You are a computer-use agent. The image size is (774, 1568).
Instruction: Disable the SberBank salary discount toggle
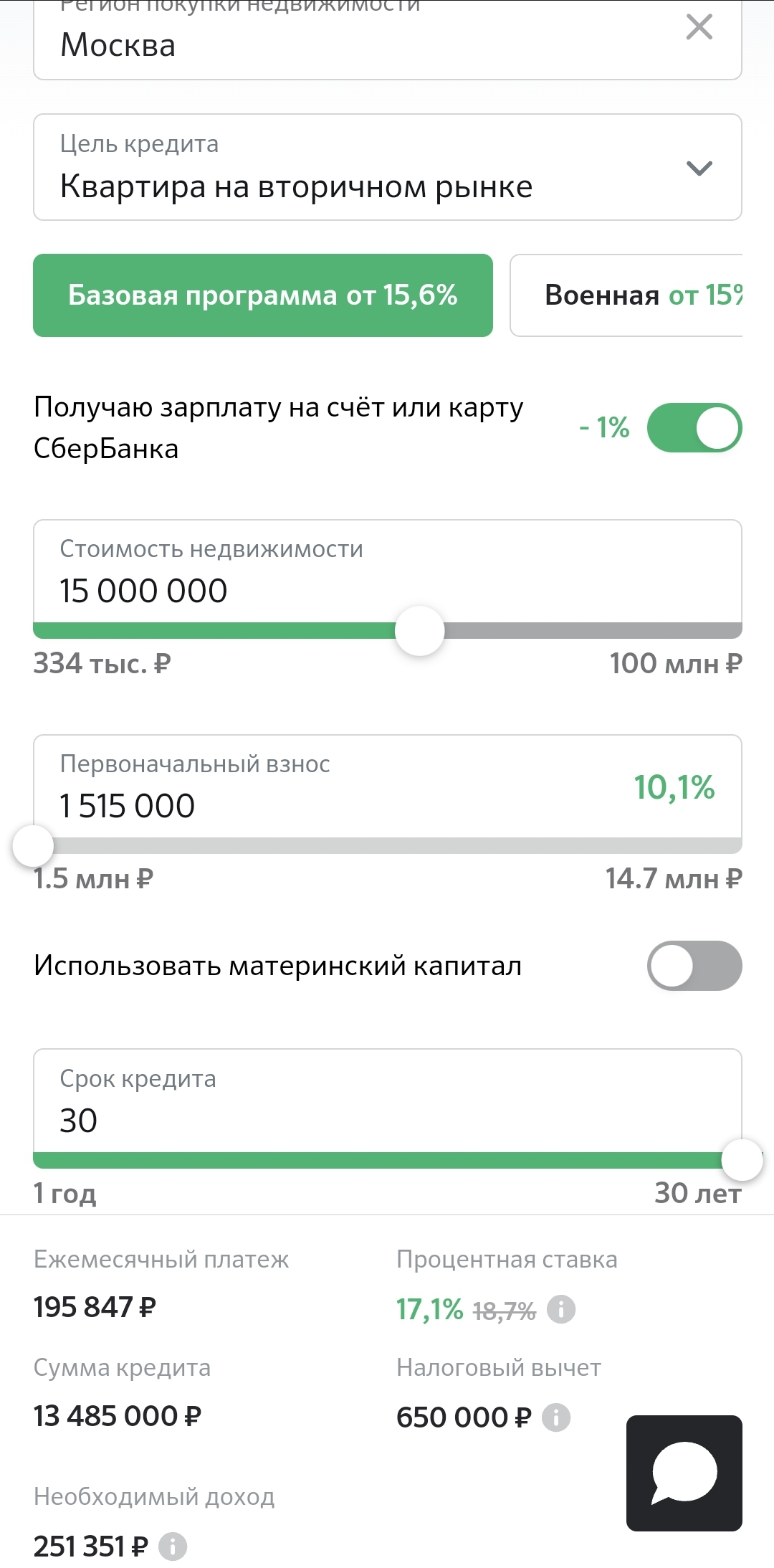(694, 428)
